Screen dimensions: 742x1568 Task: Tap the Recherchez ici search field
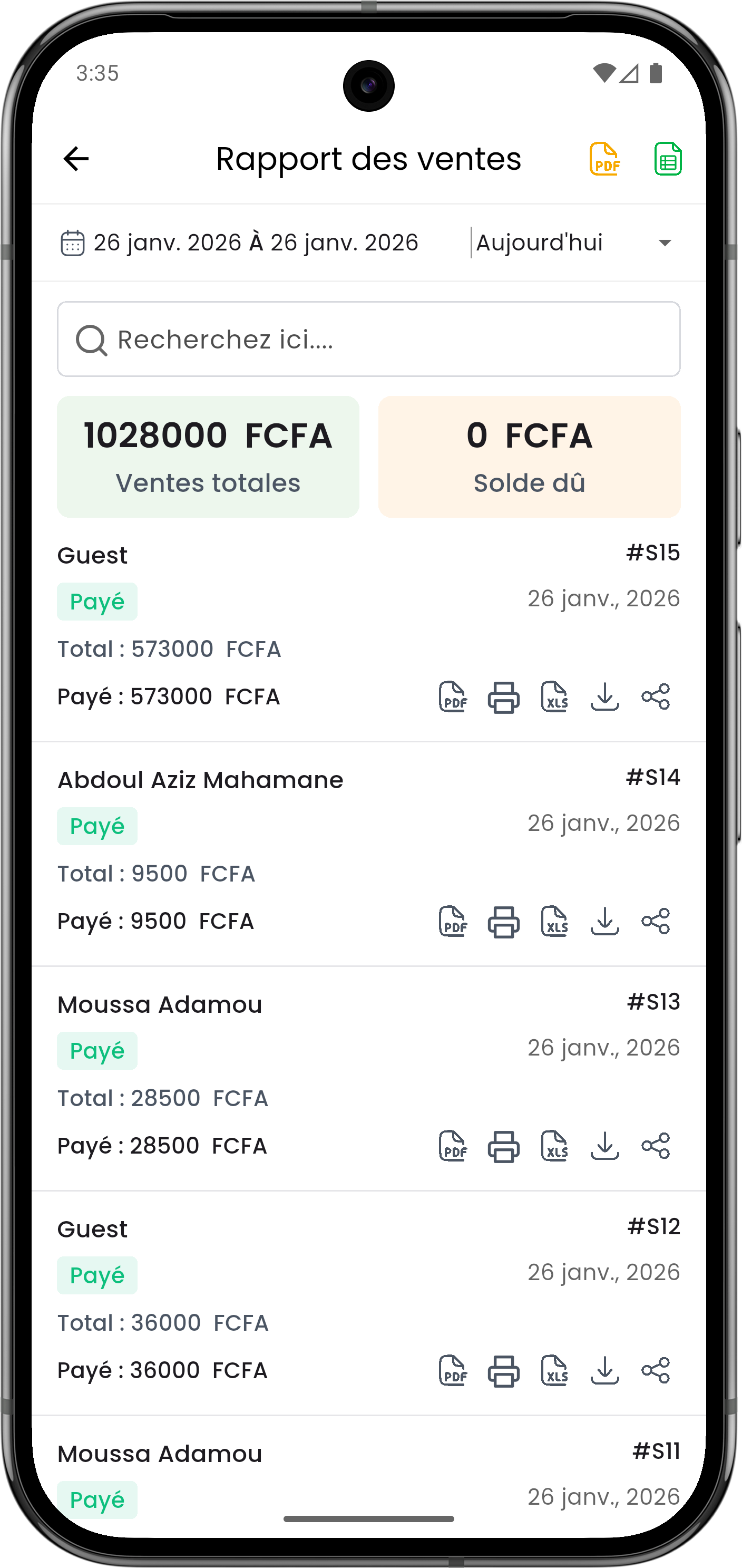(x=368, y=339)
